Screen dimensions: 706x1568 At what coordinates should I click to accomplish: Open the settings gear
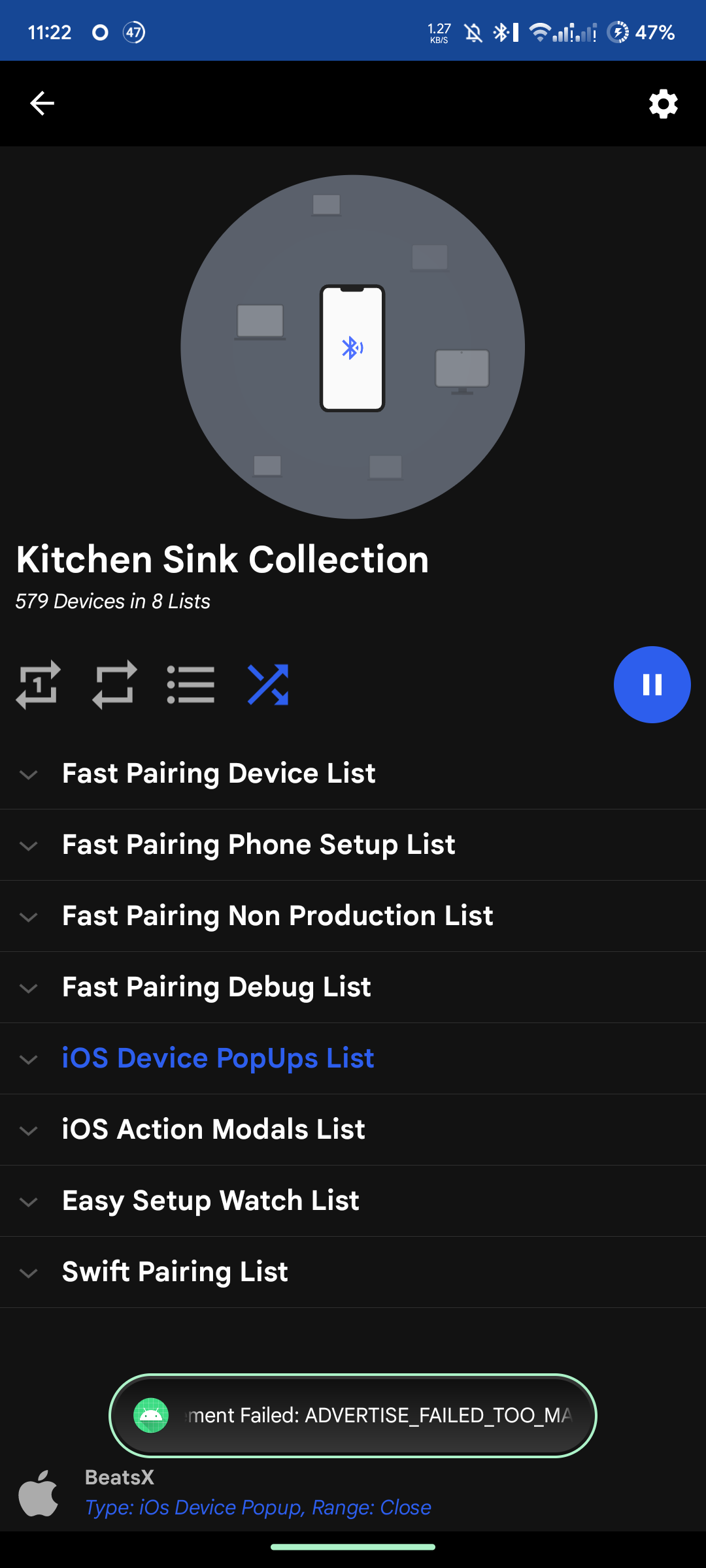click(x=663, y=104)
